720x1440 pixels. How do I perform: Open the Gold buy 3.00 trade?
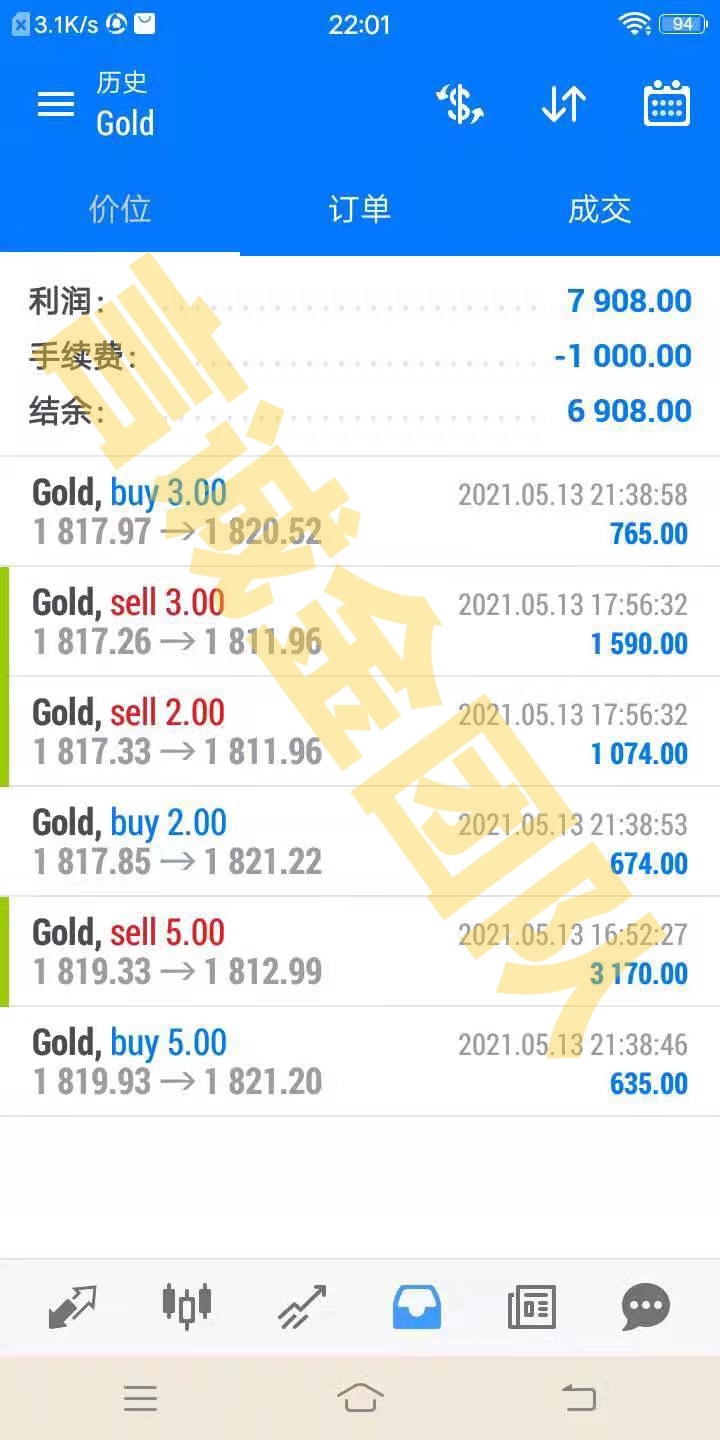[x=360, y=512]
